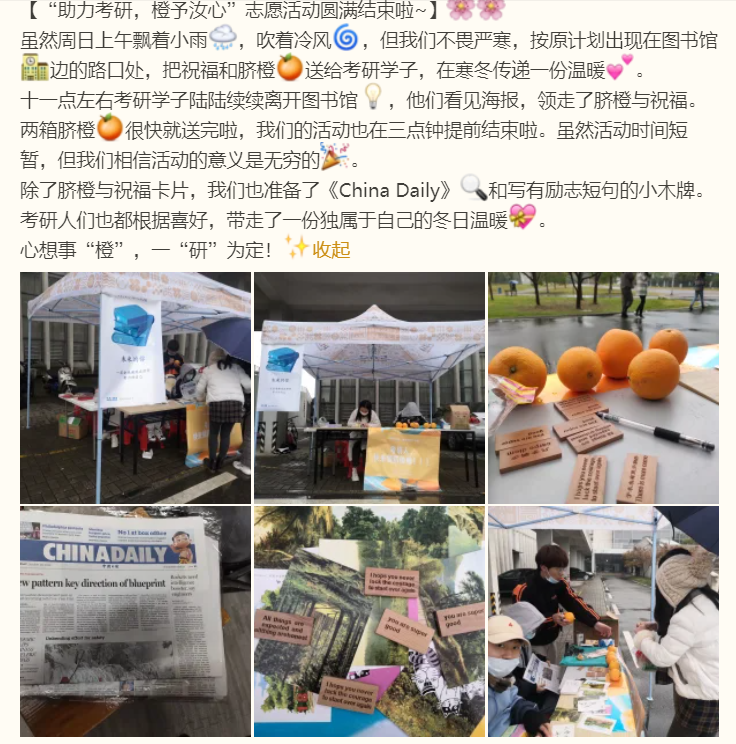Open the China Daily newspaper photo

pos(135,622)
